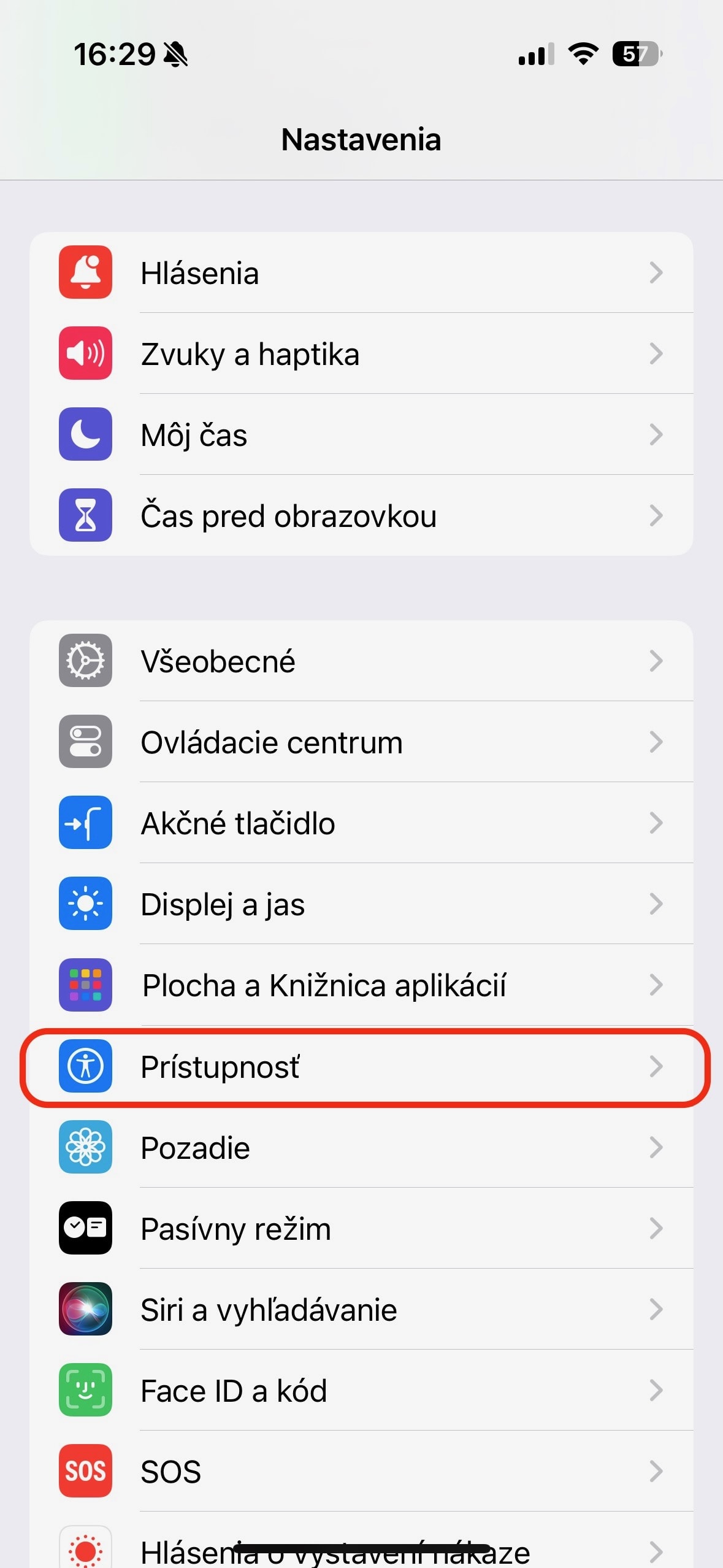This screenshot has width=723, height=1568.
Task: Open Čas pred obrazovkou
Action: [x=361, y=515]
